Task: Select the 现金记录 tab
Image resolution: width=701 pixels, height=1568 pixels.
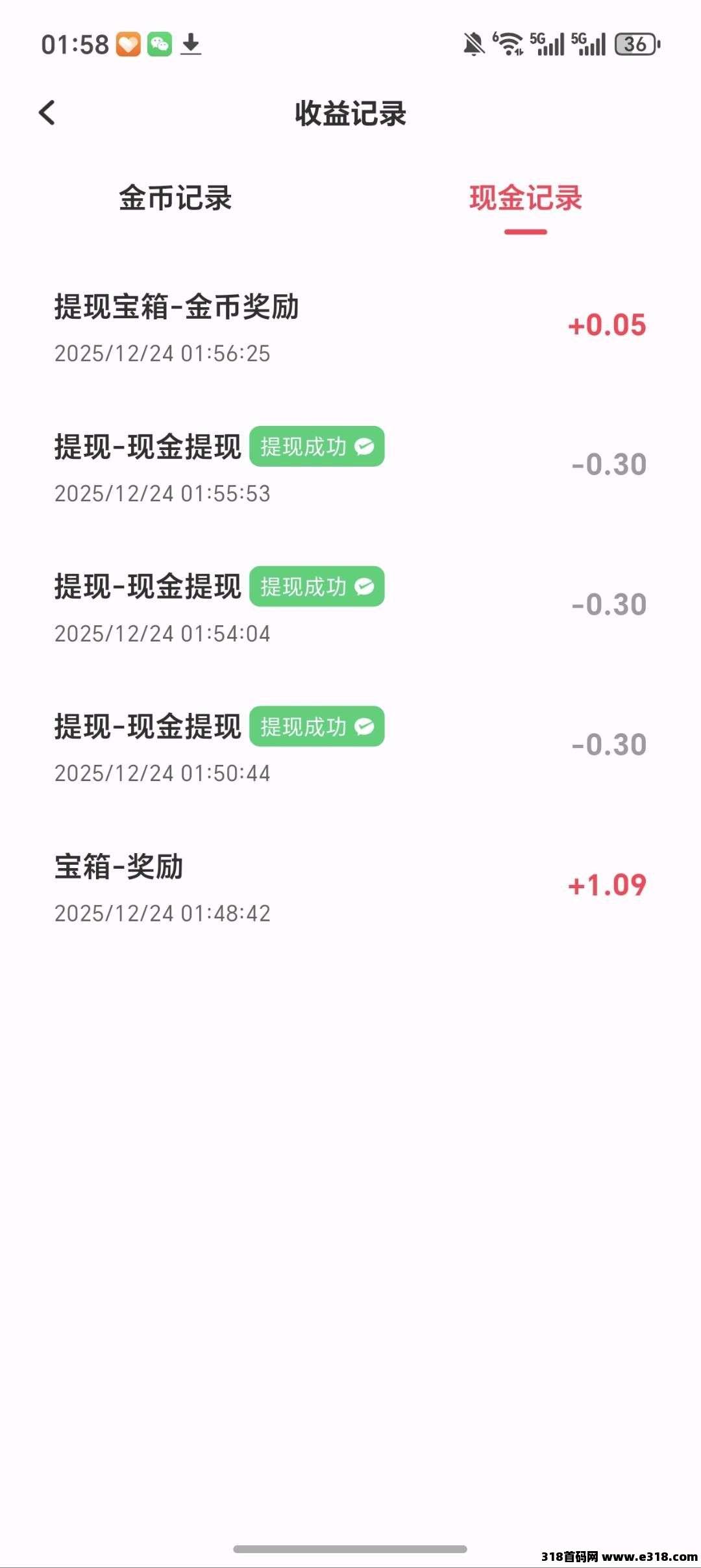Action: click(x=525, y=198)
